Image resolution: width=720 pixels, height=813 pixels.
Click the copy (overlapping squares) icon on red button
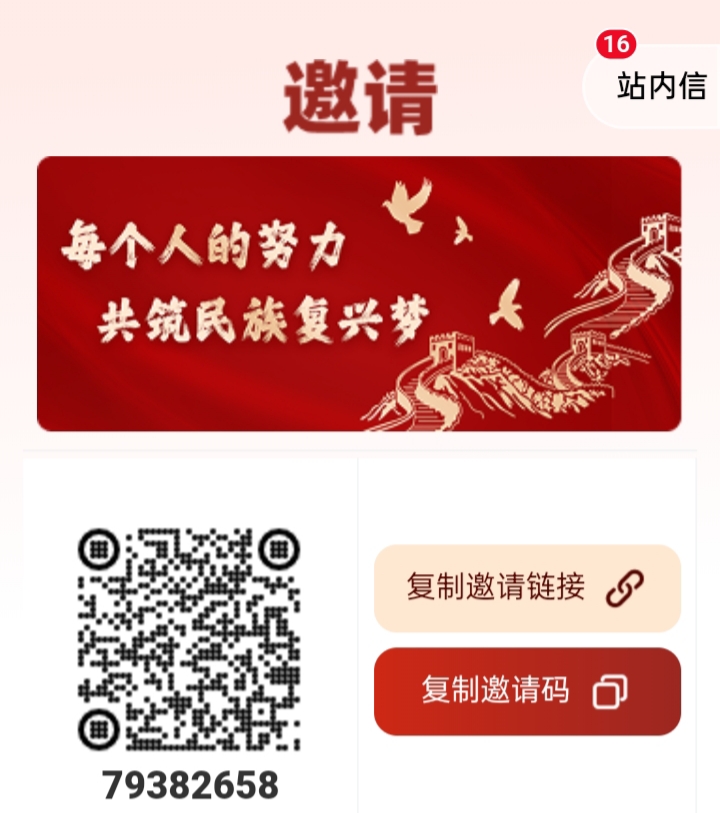[x=608, y=691]
